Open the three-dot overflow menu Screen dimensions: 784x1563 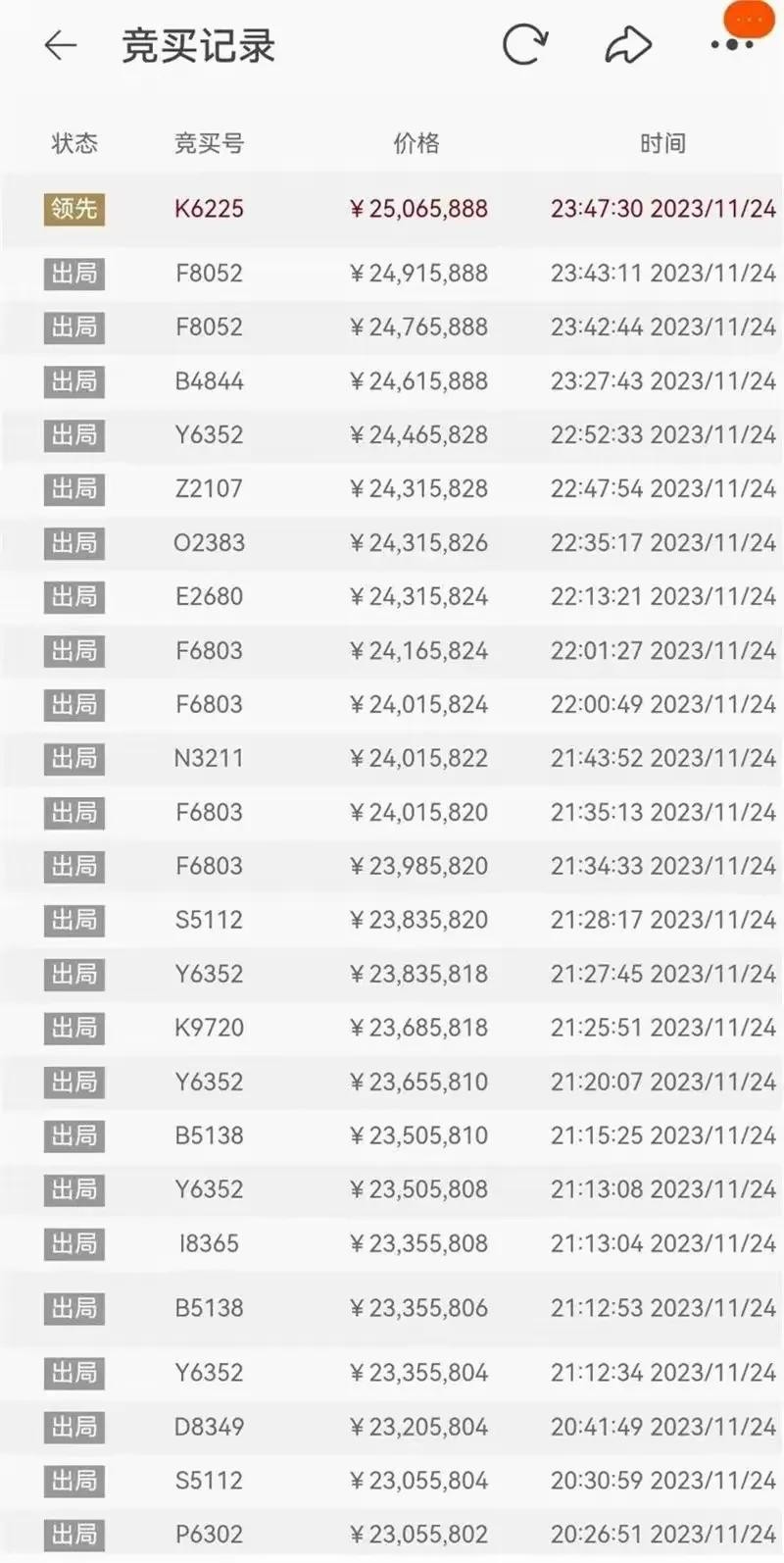tap(732, 45)
